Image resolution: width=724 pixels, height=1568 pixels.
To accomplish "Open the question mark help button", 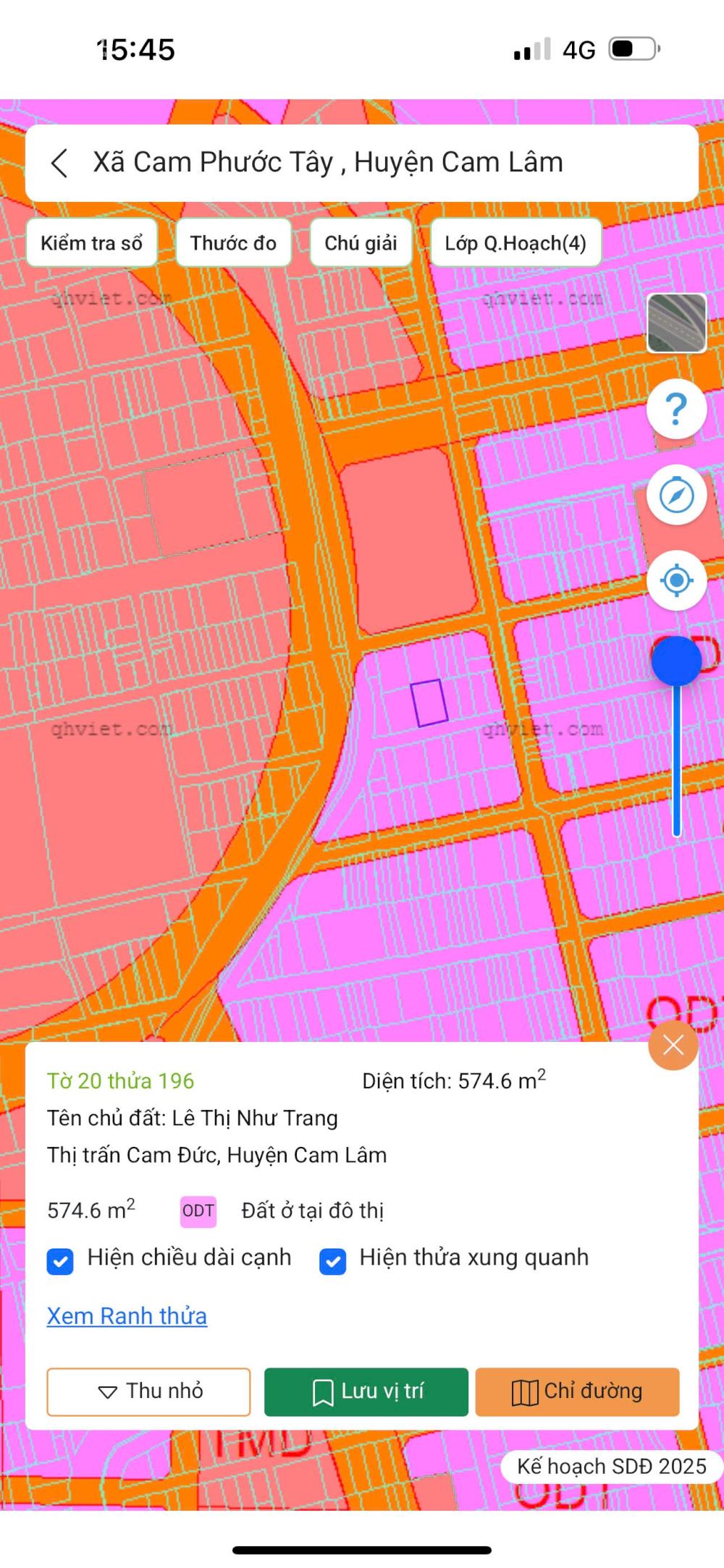I will (676, 410).
